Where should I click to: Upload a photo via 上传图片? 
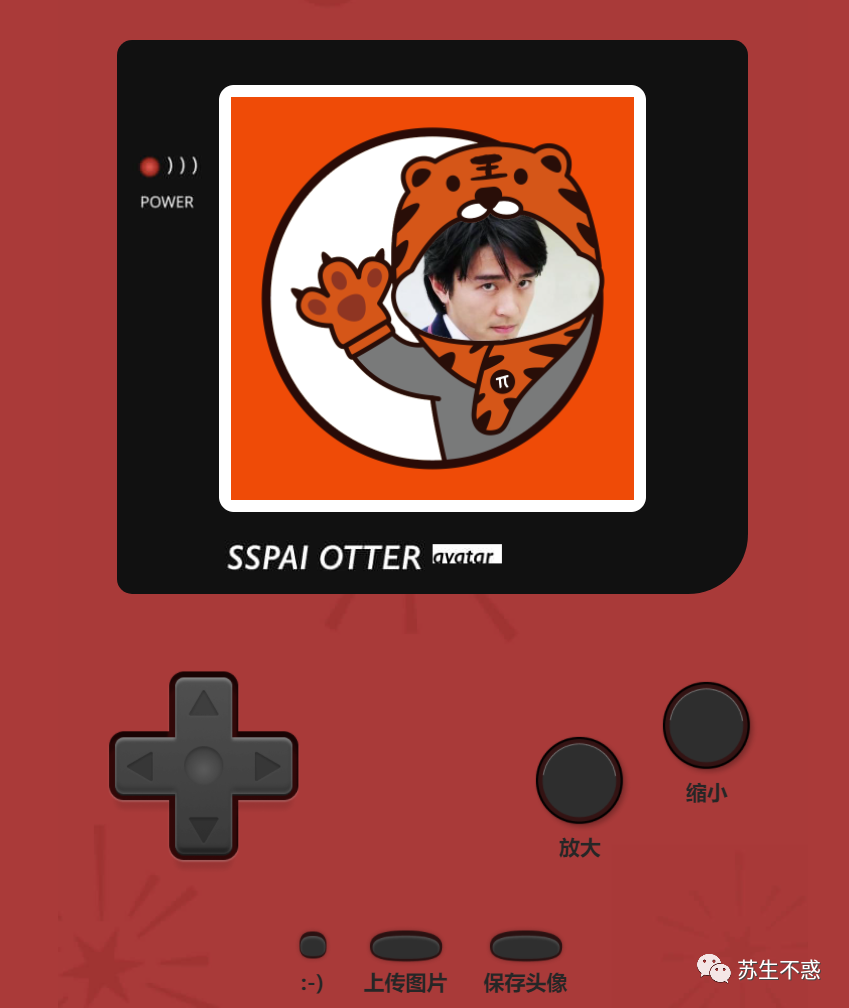[x=405, y=946]
